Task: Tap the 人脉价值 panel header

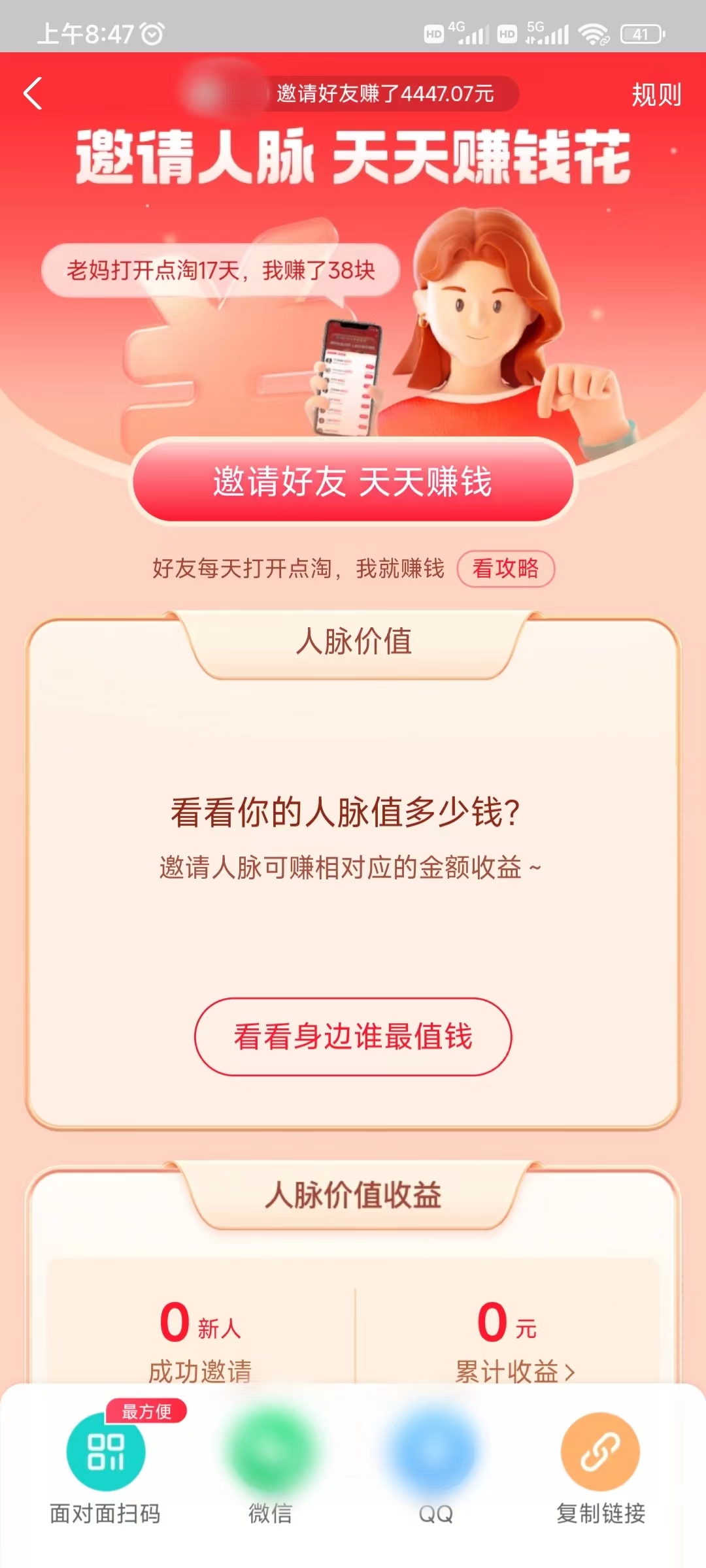Action: pos(353,644)
